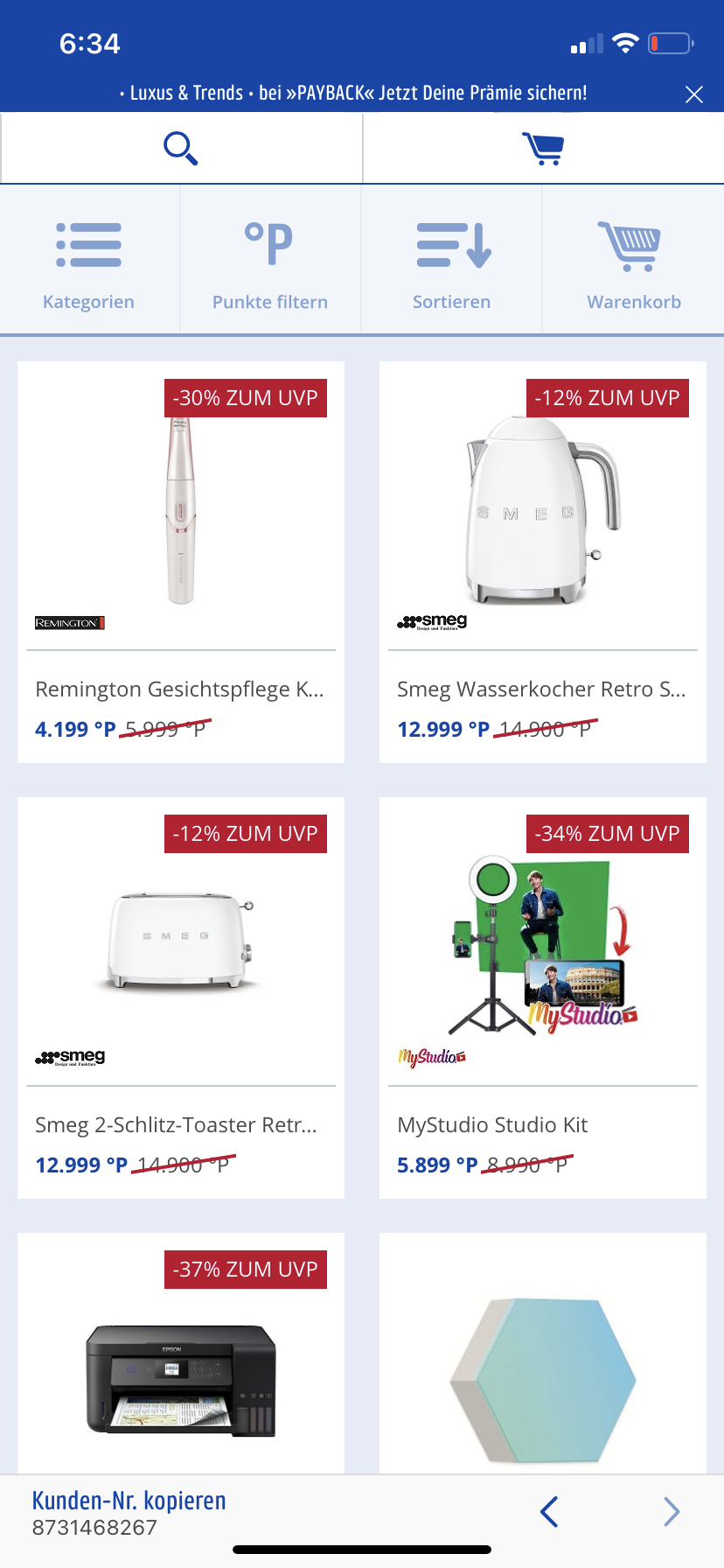Open the Remington Gesichtspflege product card
724x1568 pixels.
click(x=181, y=562)
